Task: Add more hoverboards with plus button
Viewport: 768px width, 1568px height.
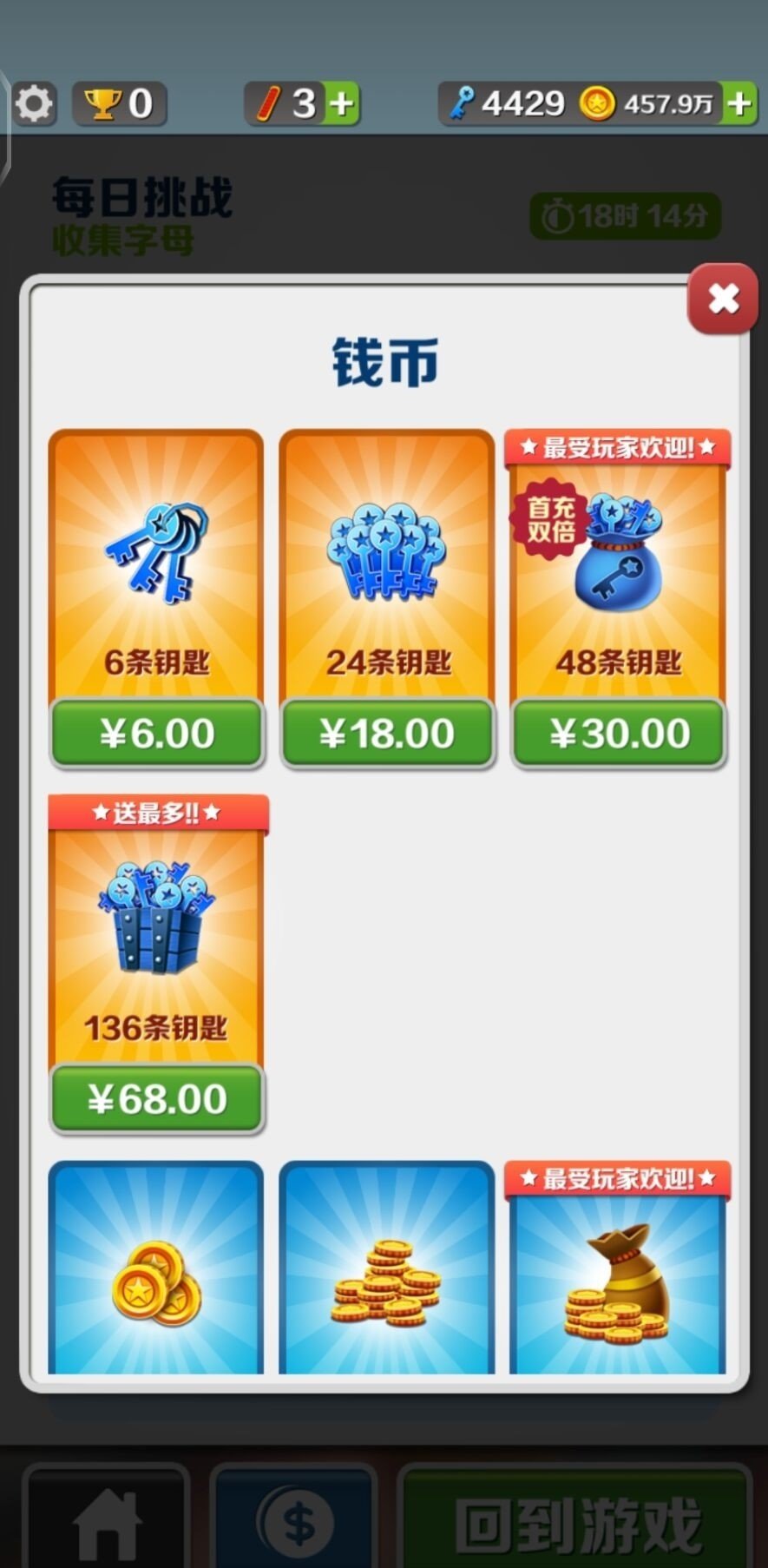Action: 342,104
